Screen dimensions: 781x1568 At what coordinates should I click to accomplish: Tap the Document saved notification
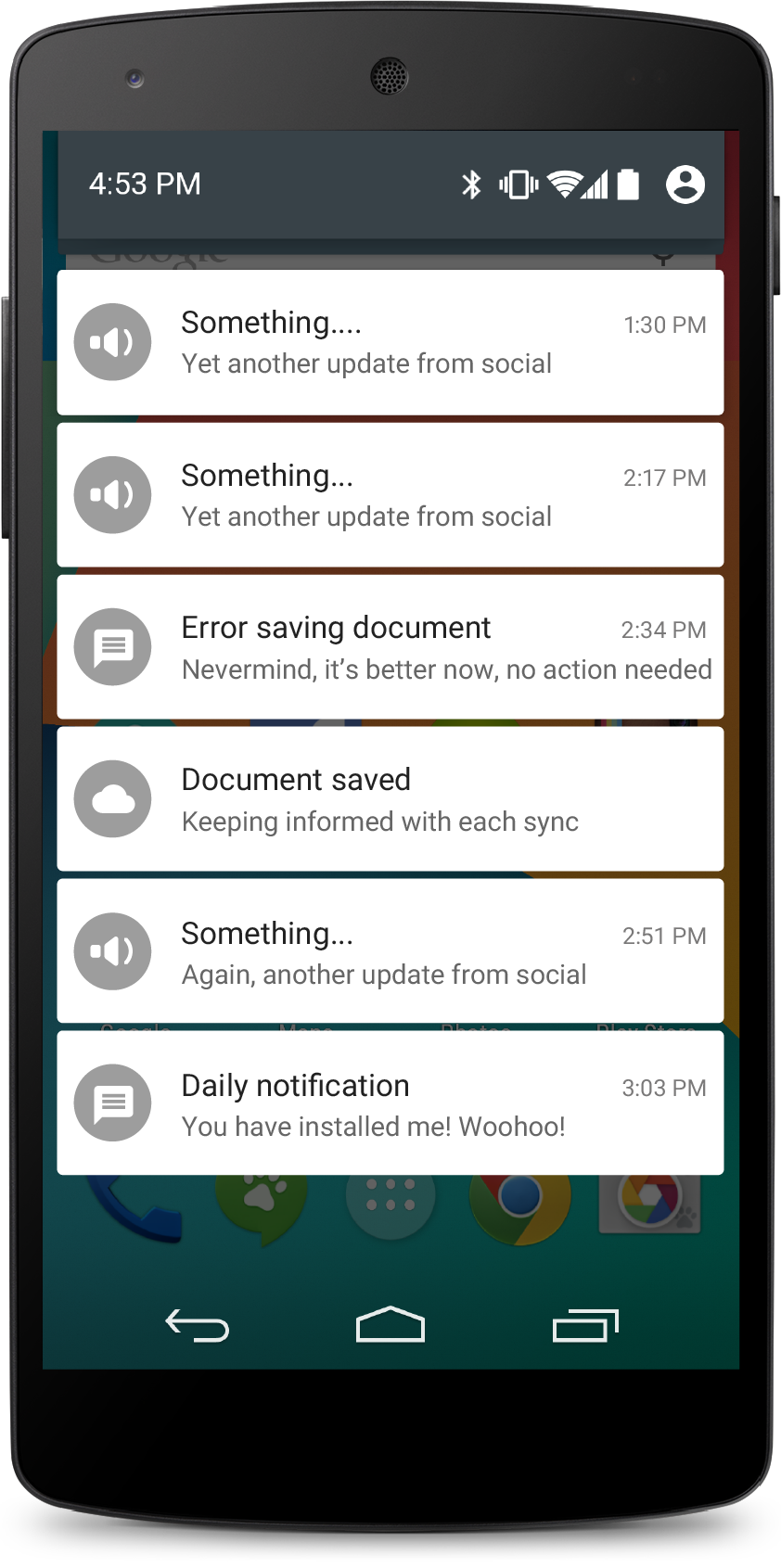390,799
